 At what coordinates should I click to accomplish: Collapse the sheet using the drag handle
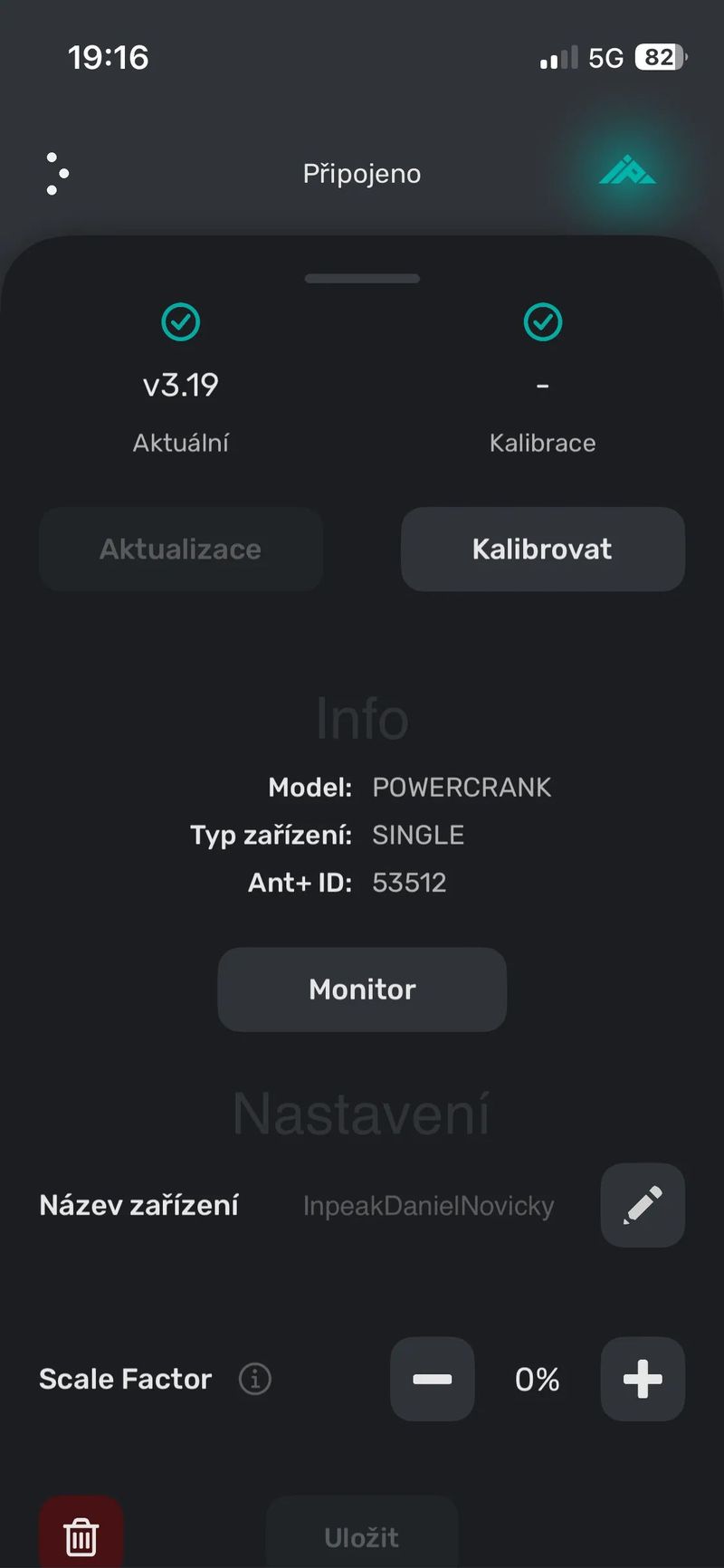pos(361,278)
